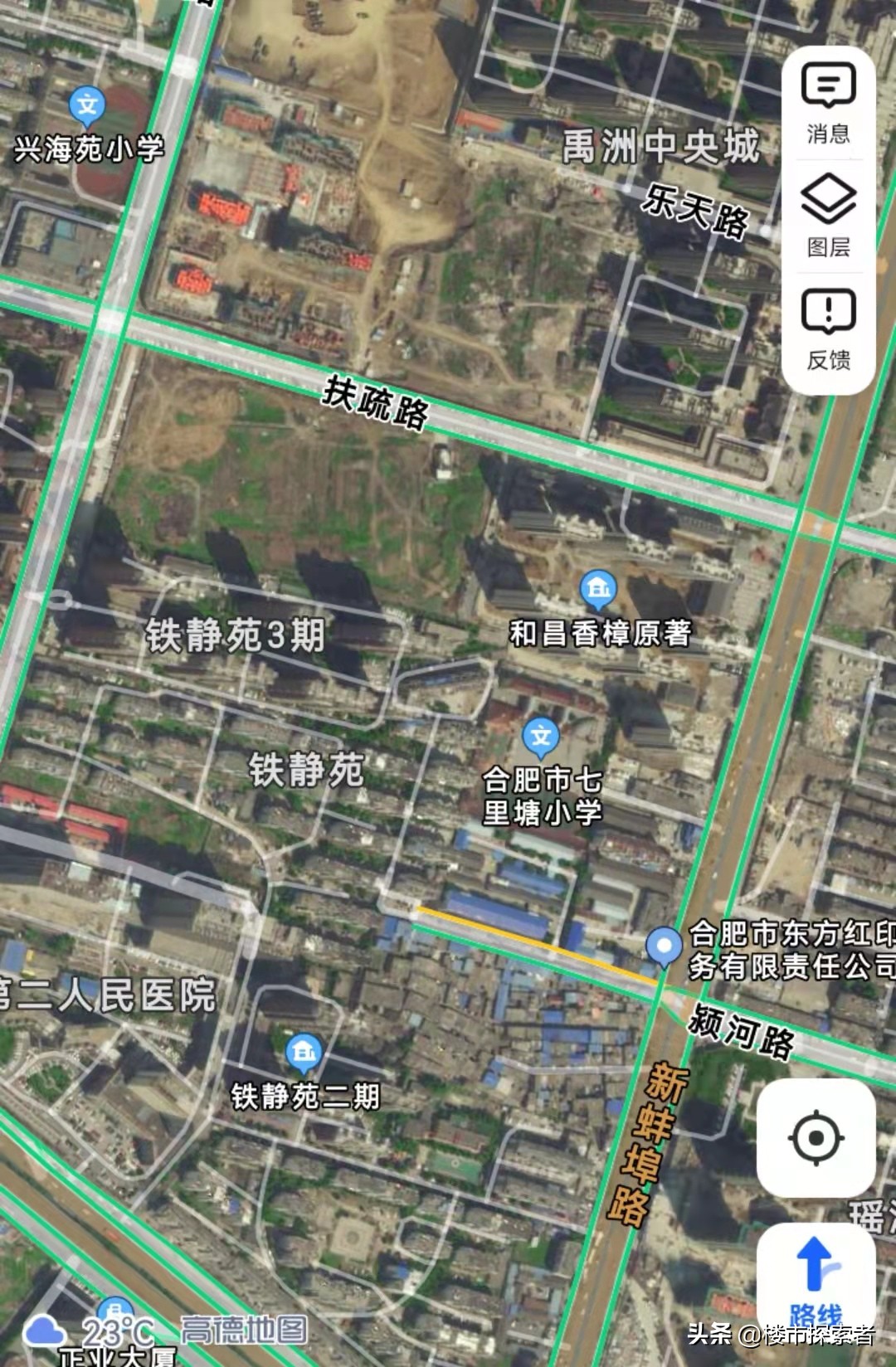
Task: Select the 铁静苑二期 community marker
Action: click(304, 1052)
